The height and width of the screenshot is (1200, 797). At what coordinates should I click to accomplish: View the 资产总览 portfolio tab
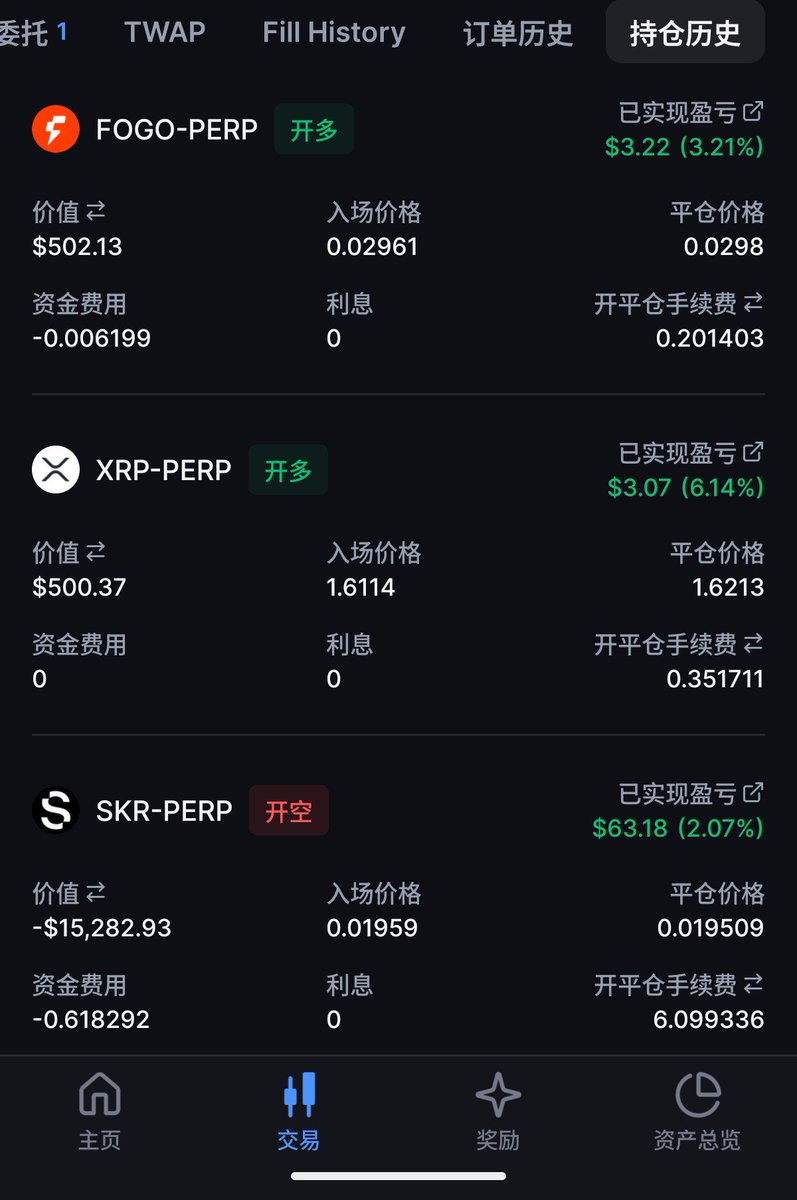point(697,1112)
